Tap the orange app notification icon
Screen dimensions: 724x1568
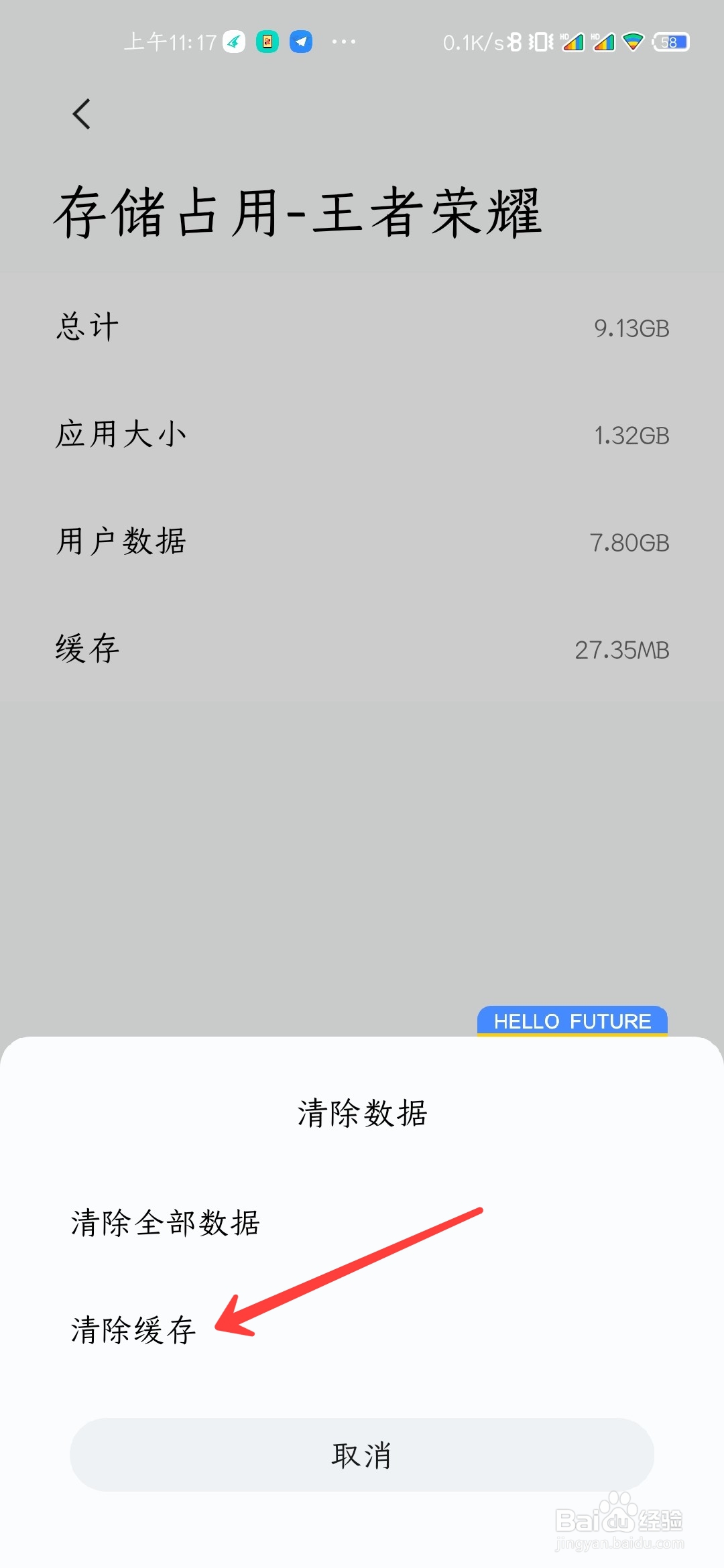[x=267, y=42]
